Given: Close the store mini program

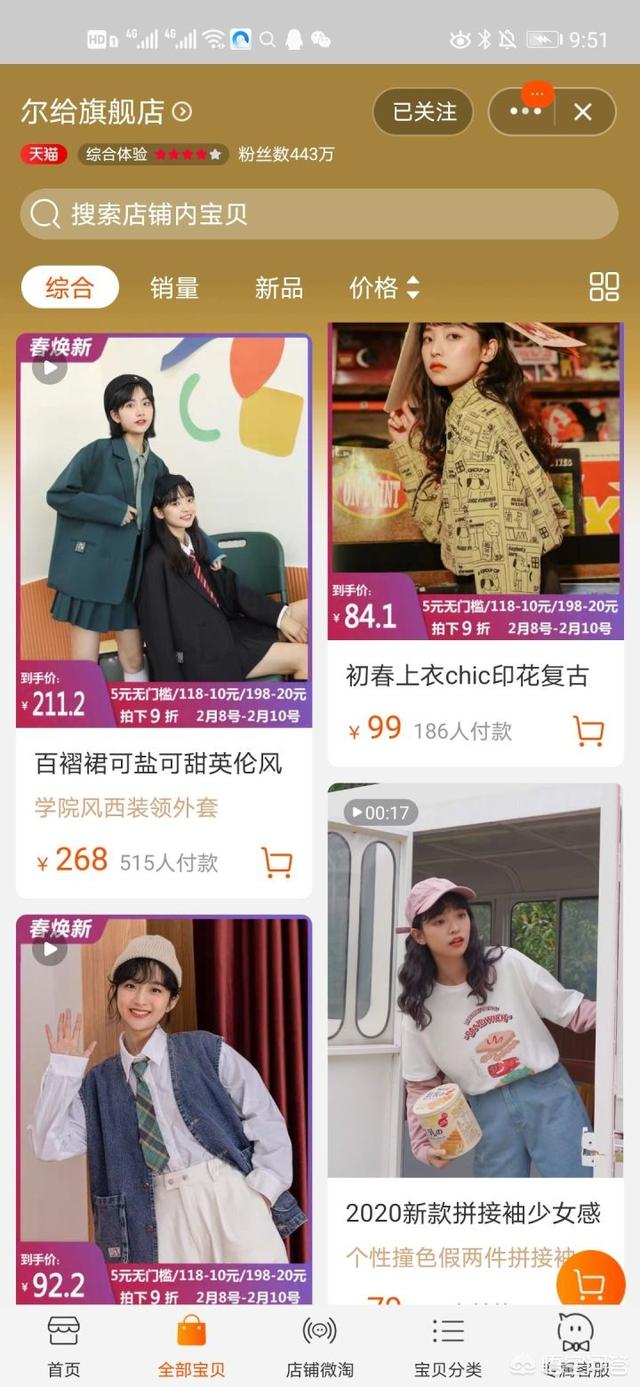Looking at the screenshot, I should 583,112.
